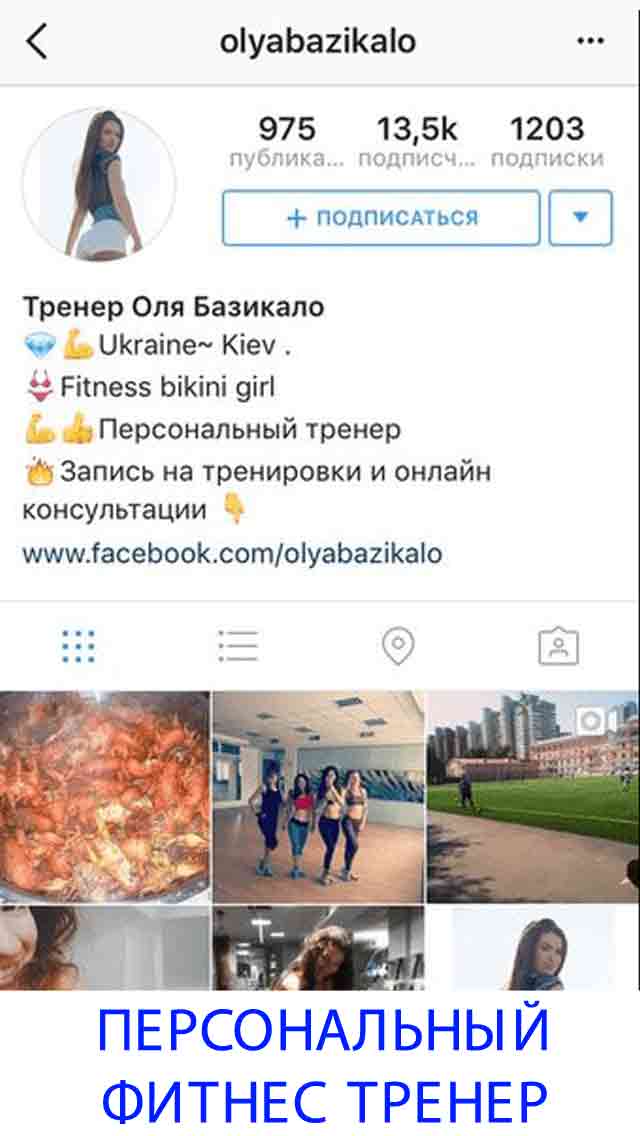Open the photo map location tab
Screen dimensions: 640x1136
point(398,647)
